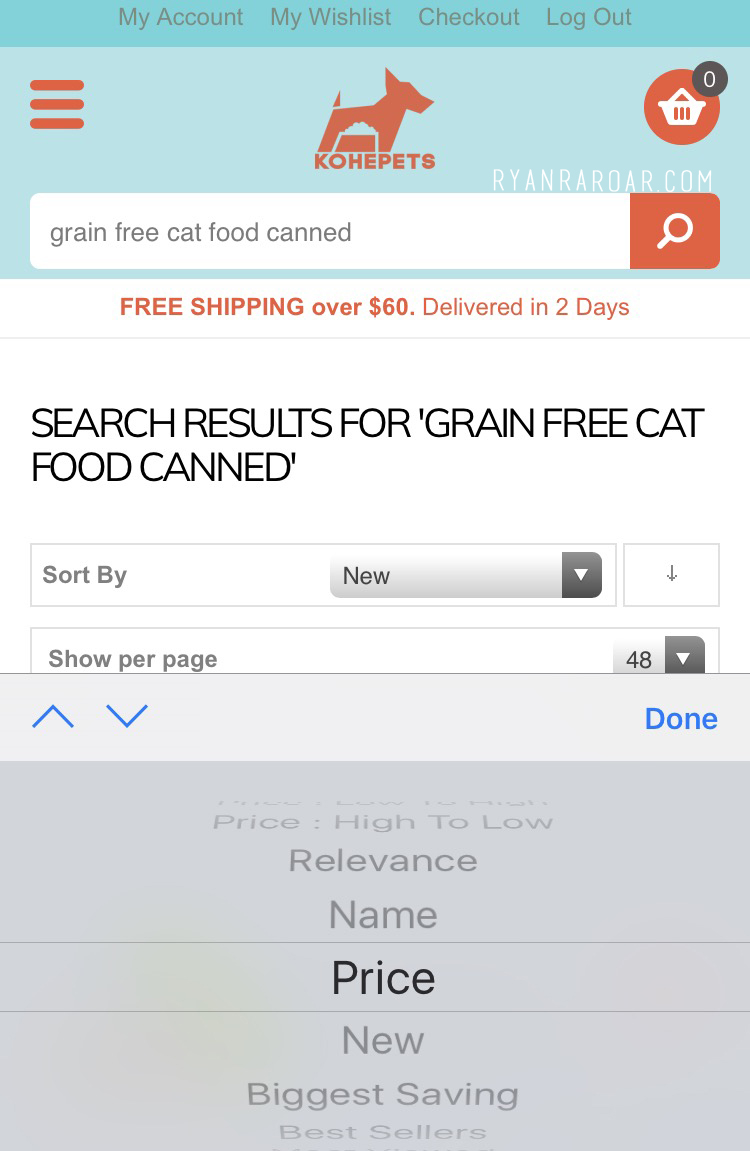
Task: Tap Done to close the picker
Action: click(x=681, y=718)
